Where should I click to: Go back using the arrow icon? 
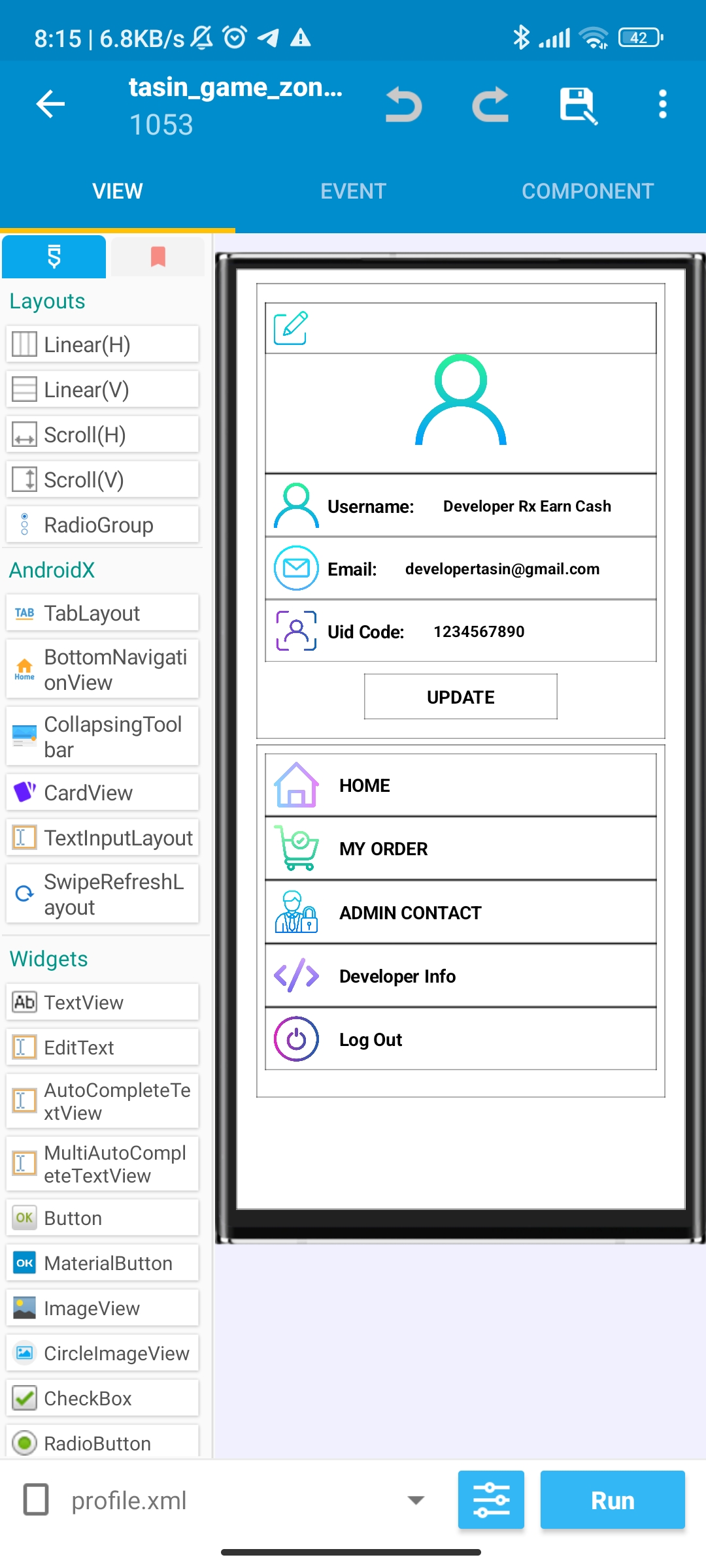point(50,104)
